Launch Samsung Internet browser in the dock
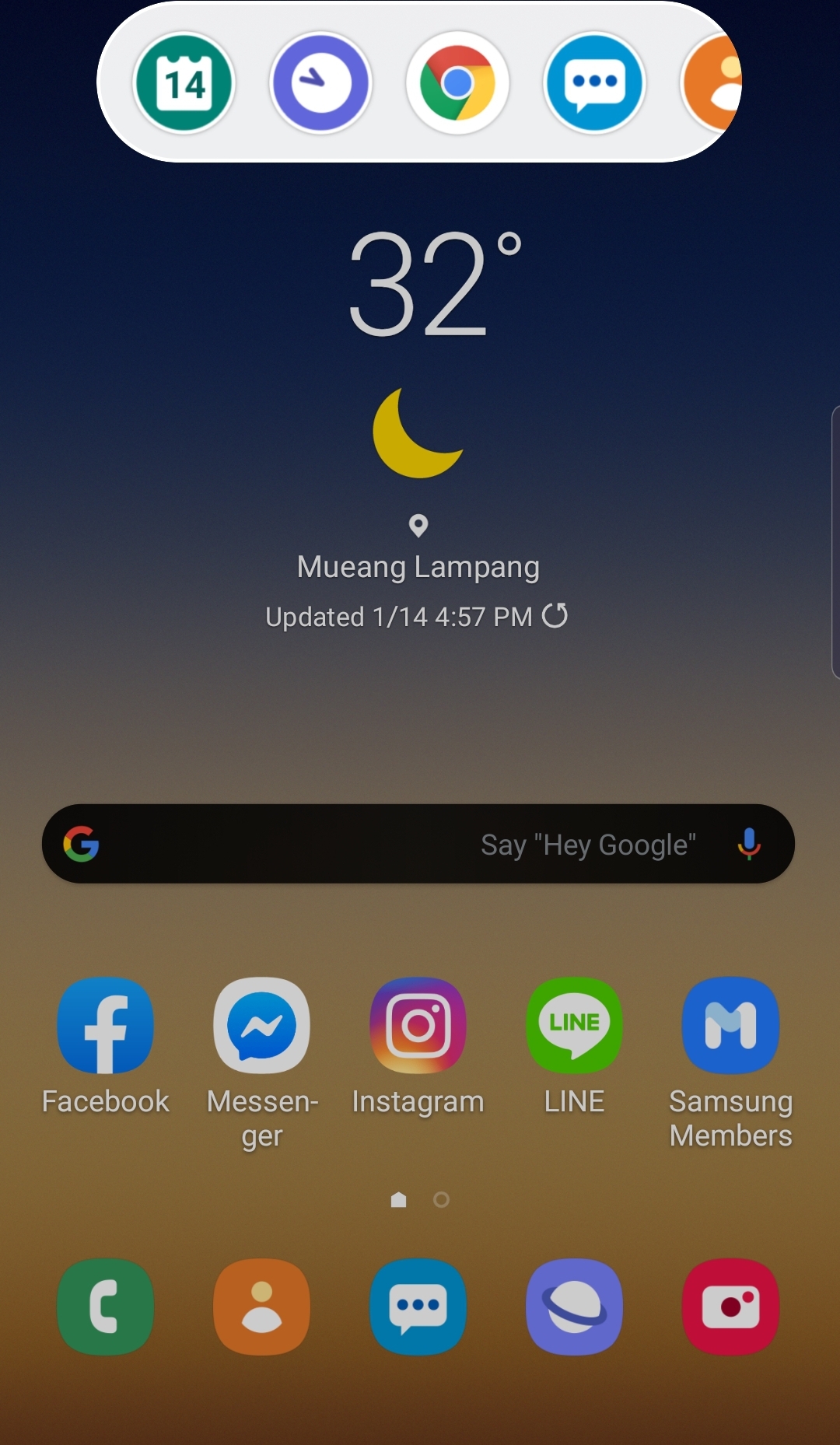This screenshot has height=1445, width=840. tap(574, 1307)
